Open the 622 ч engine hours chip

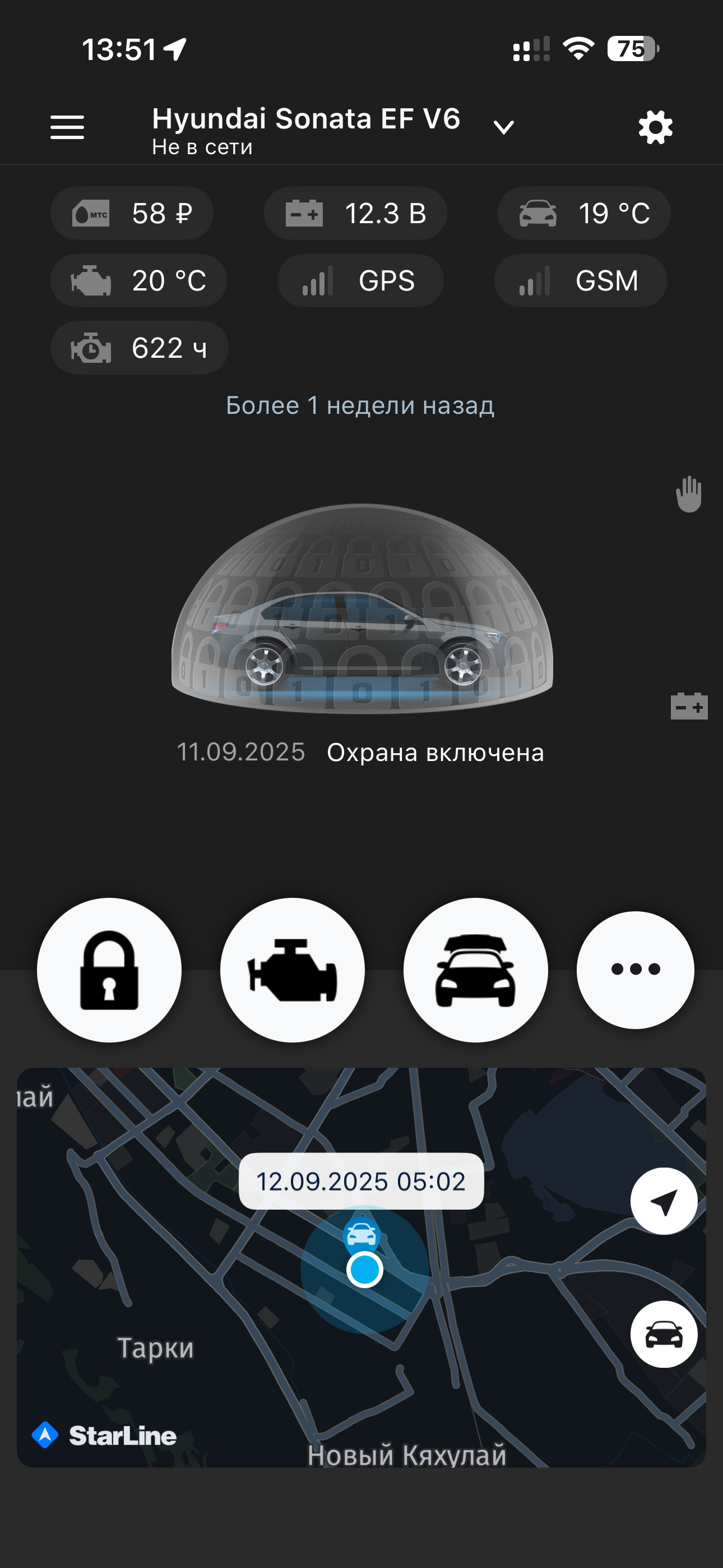(x=140, y=348)
